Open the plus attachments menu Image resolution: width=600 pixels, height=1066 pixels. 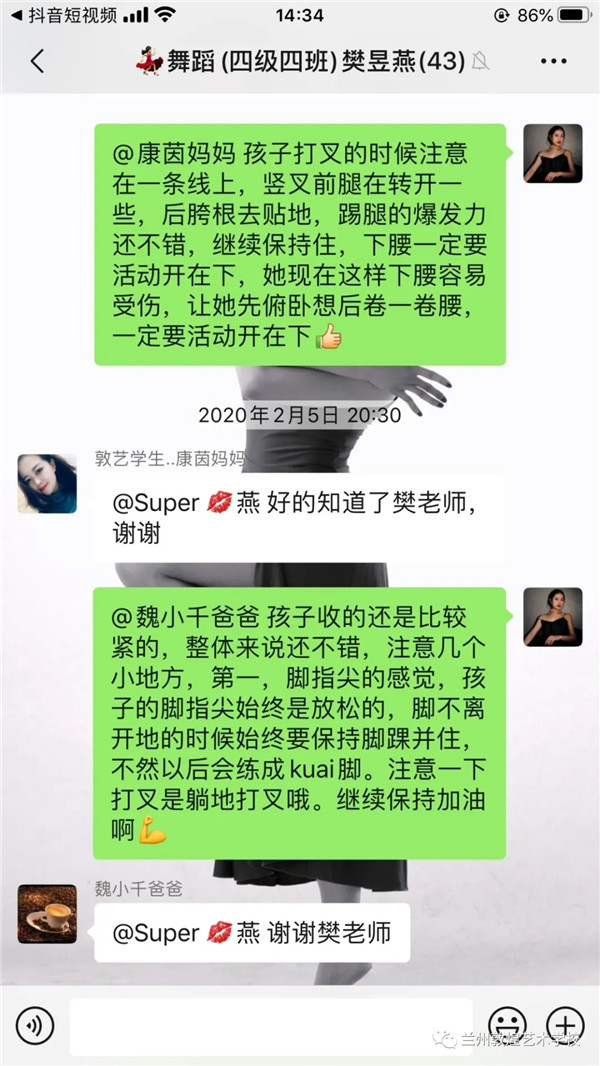(565, 1026)
